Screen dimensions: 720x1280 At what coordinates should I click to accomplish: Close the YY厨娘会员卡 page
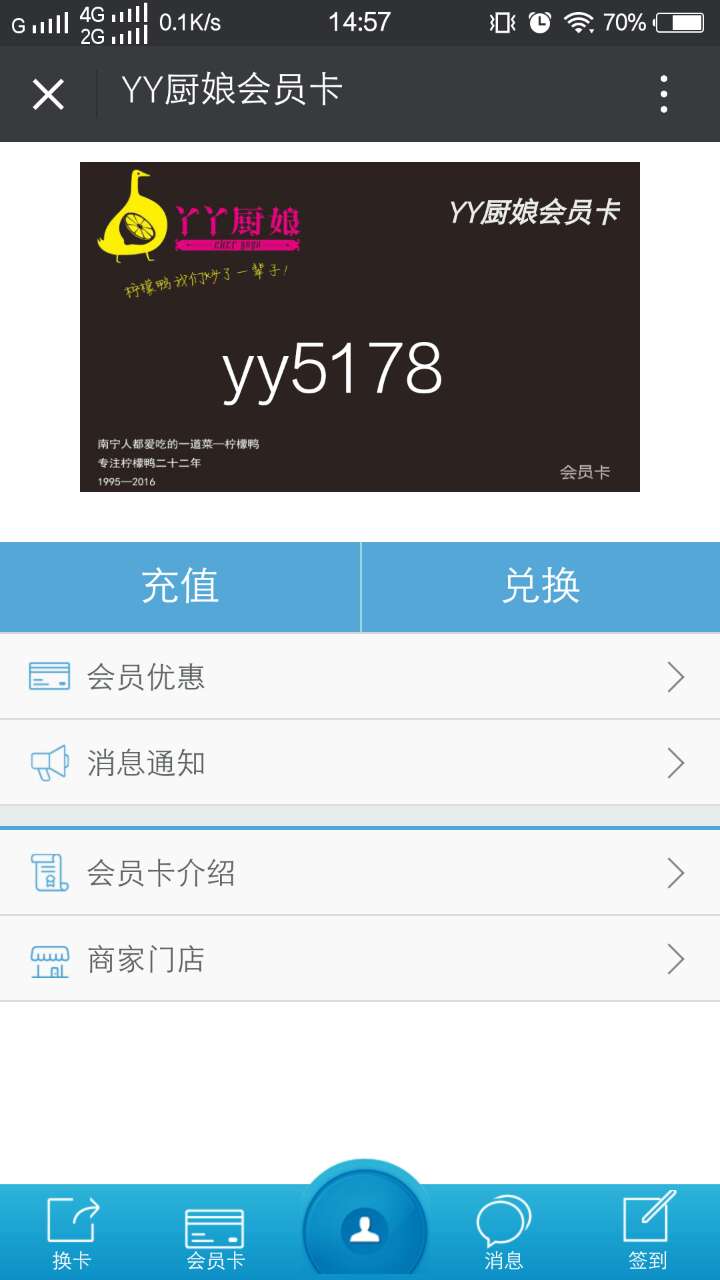pos(48,94)
